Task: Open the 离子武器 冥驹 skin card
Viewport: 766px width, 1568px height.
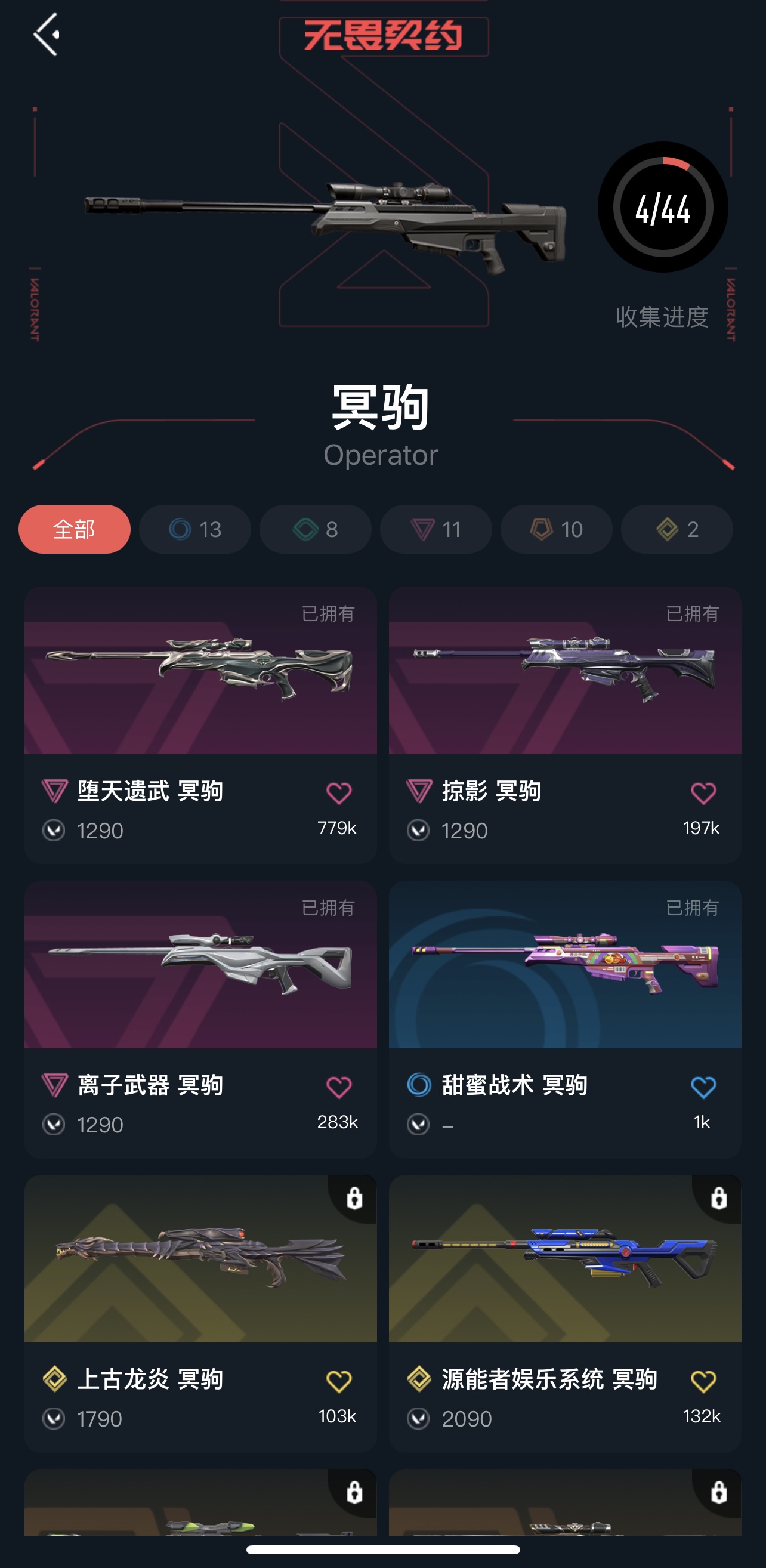Action: tap(200, 965)
